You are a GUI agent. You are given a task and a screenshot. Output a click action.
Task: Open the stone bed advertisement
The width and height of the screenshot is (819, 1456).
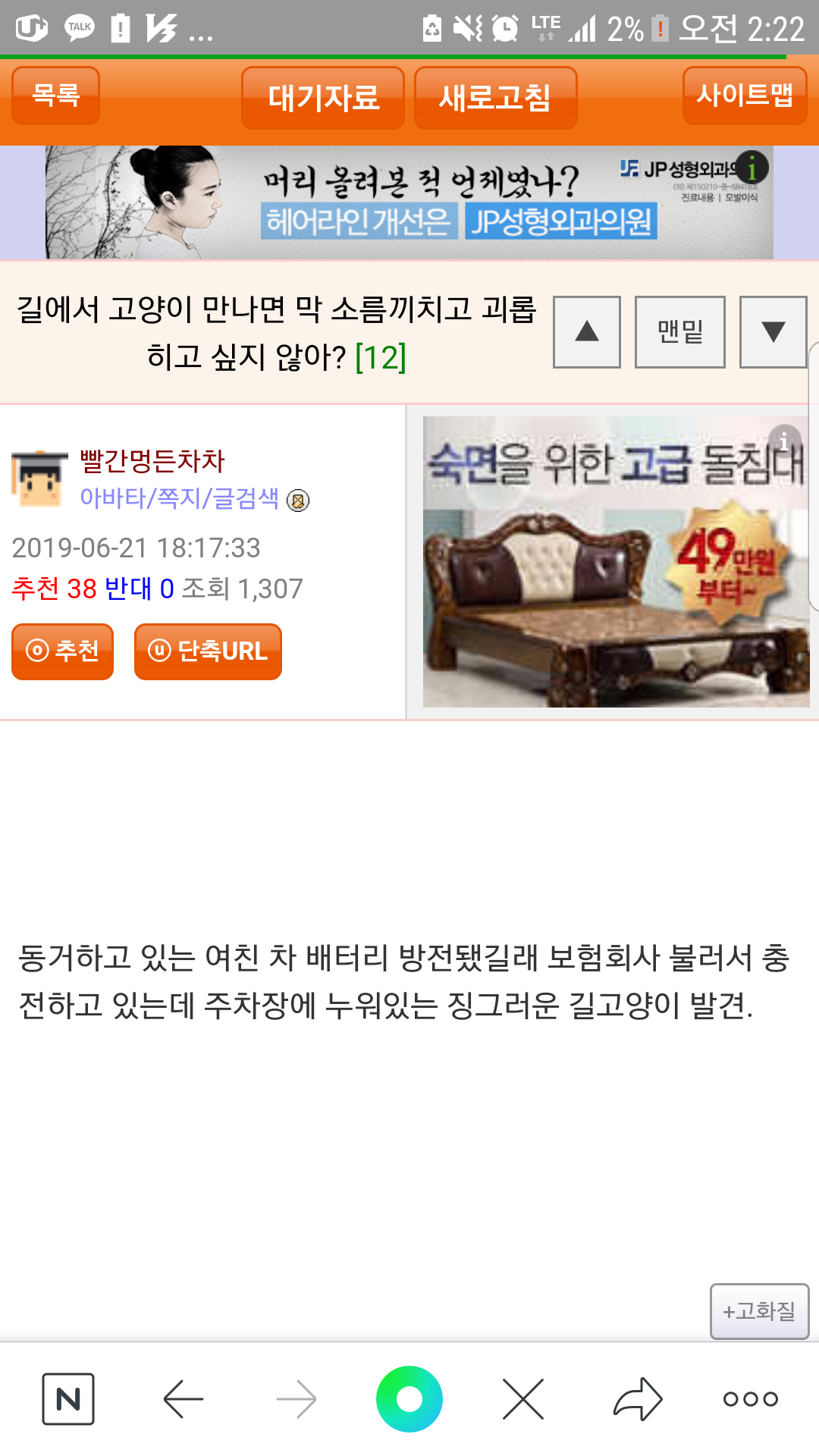click(614, 562)
